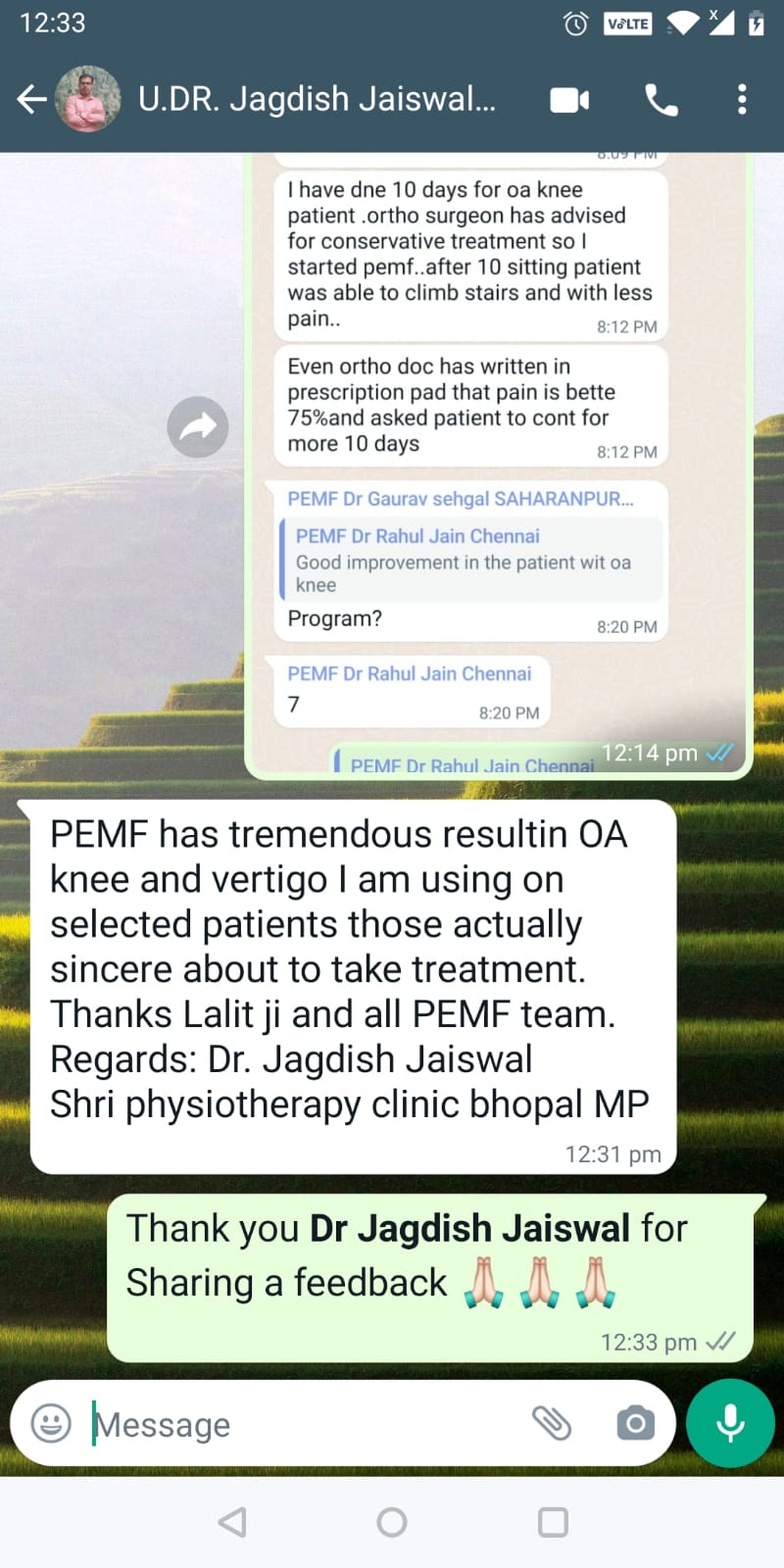Tap the attachment paperclip icon
The height and width of the screenshot is (1568, 784).
[x=552, y=1423]
